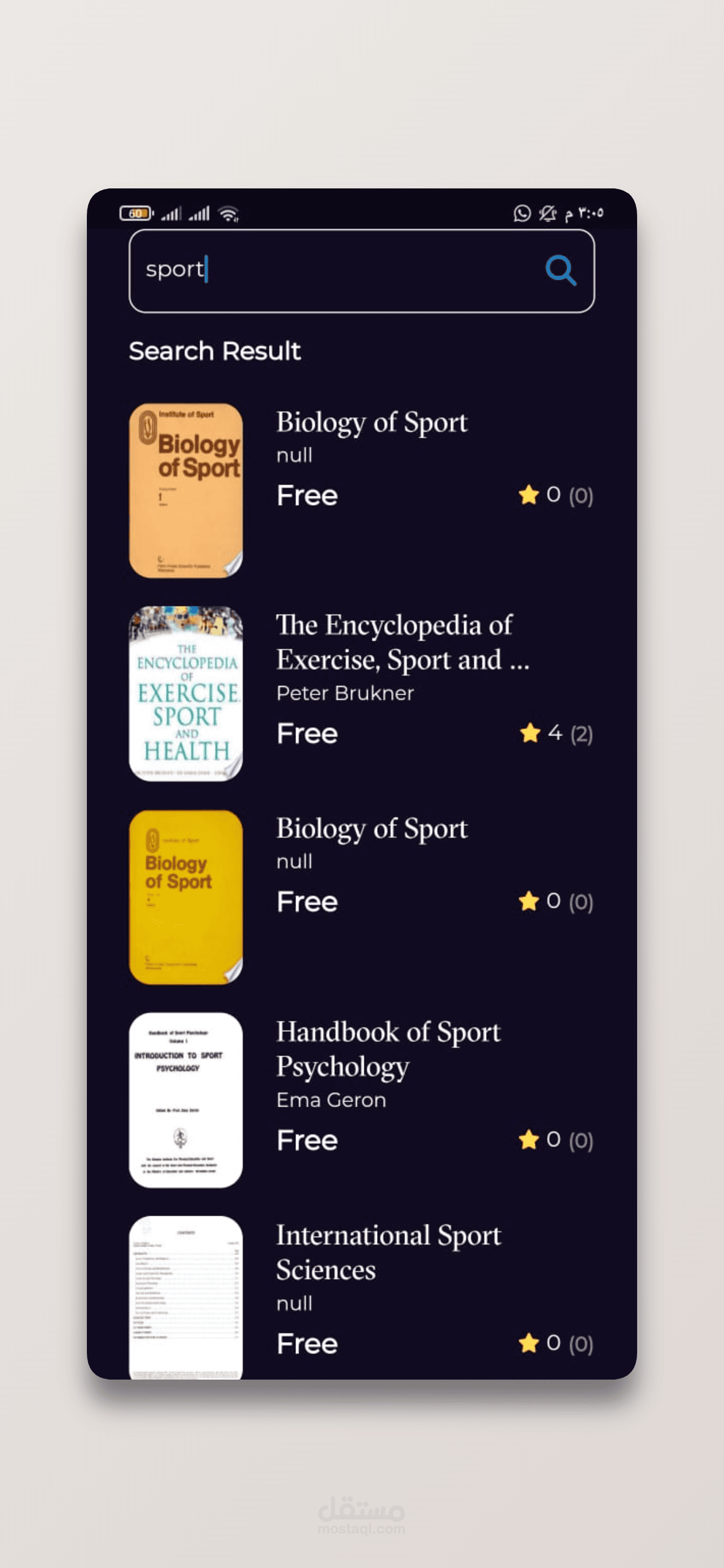Run the search with the magnifier icon
Image resolution: width=724 pixels, height=1568 pixels.
point(560,270)
